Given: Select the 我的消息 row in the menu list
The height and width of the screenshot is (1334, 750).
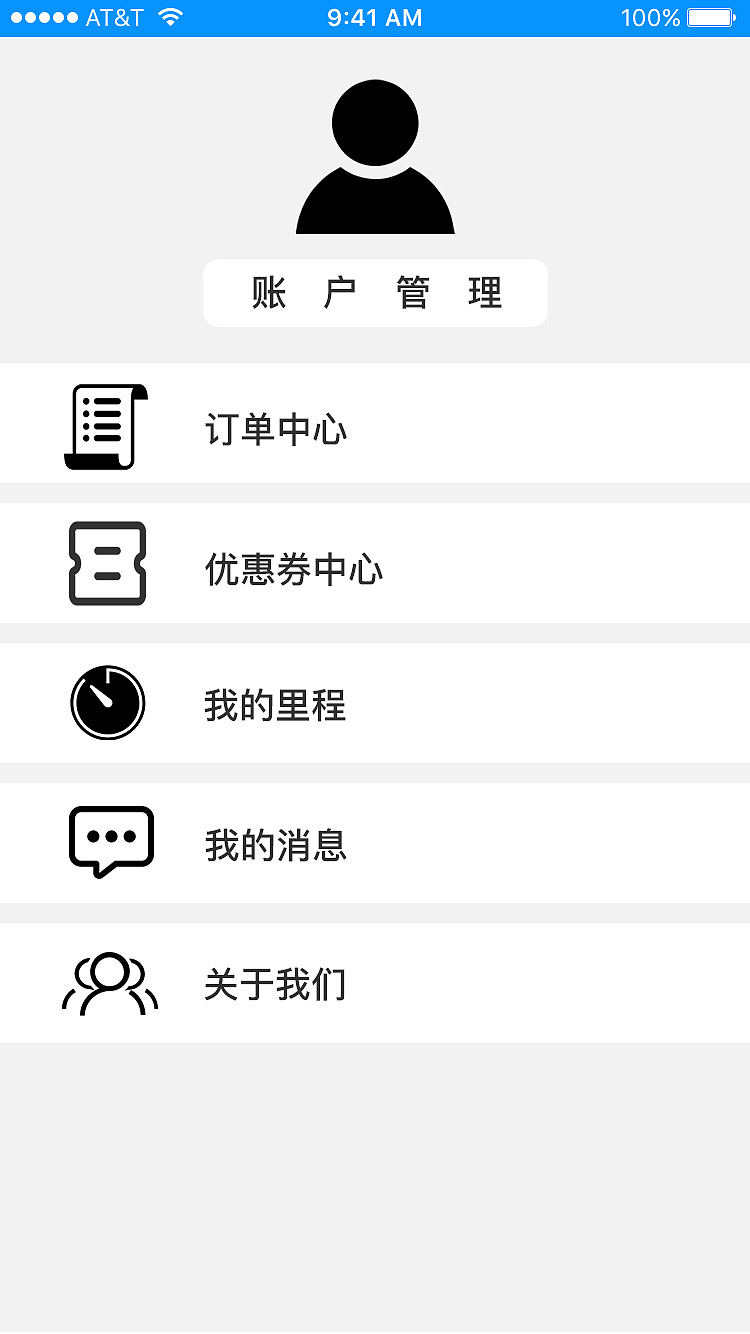Looking at the screenshot, I should [x=375, y=843].
